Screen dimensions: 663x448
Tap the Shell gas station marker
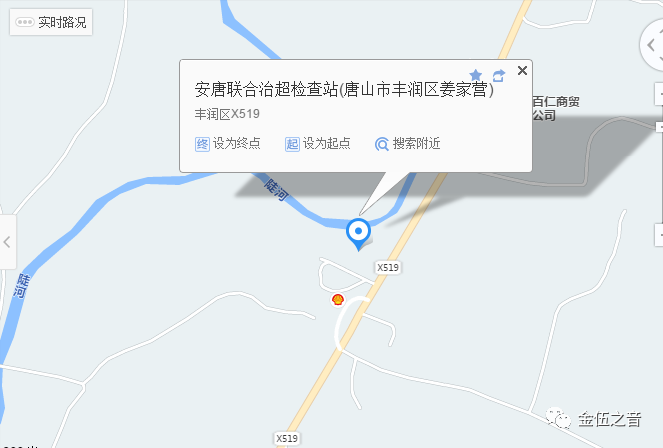click(338, 299)
